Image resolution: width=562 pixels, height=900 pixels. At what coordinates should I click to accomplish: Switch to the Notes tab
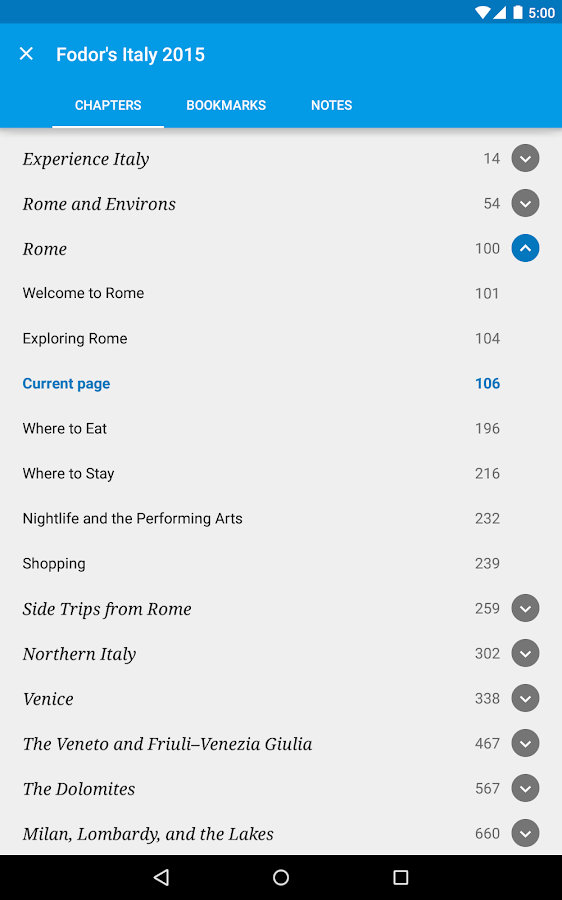(x=331, y=105)
